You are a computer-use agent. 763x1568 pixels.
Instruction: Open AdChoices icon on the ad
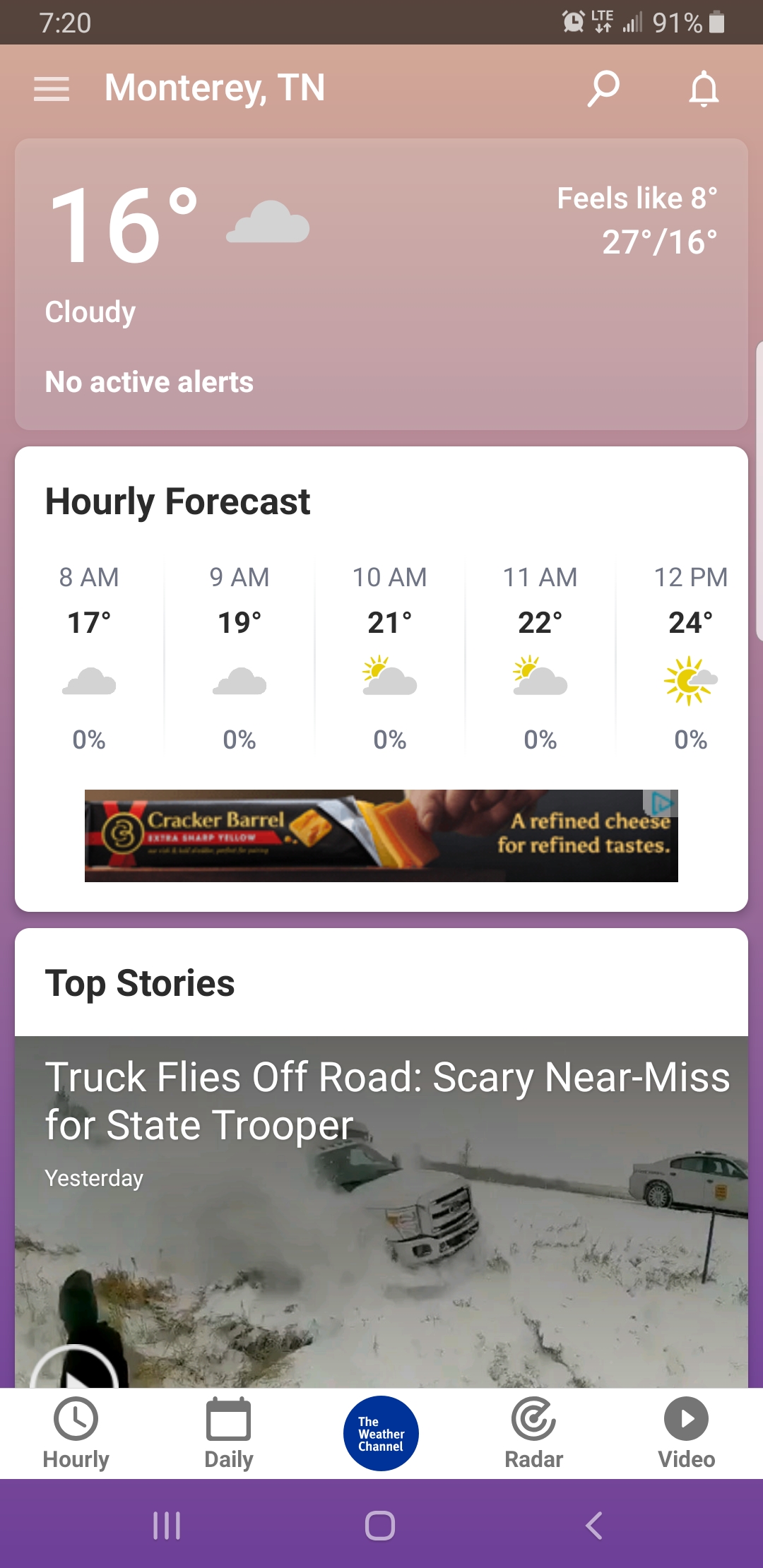pos(662,803)
